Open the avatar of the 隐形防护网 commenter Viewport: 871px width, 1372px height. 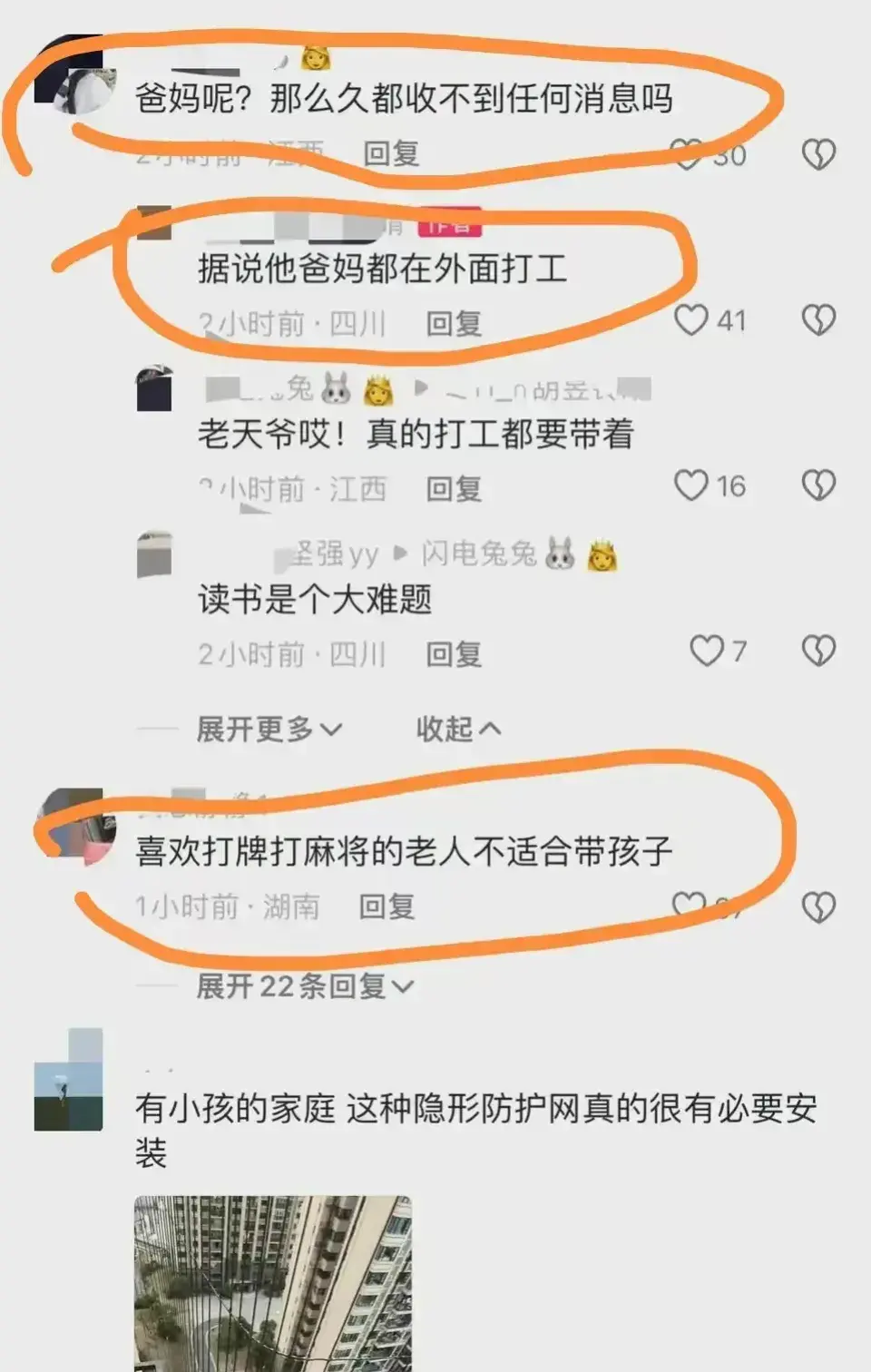click(x=68, y=1080)
